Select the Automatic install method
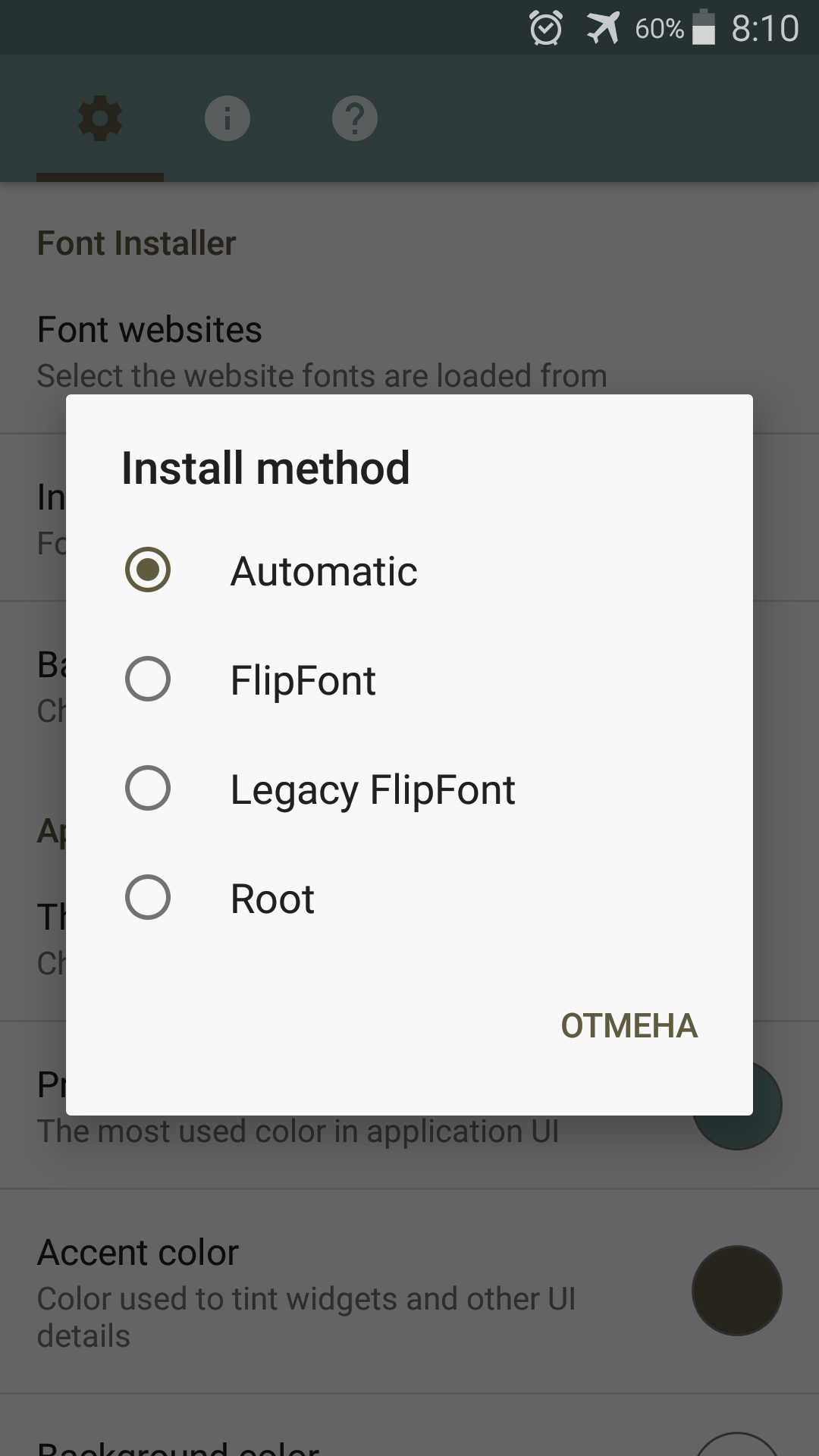819x1456 pixels. [x=409, y=570]
